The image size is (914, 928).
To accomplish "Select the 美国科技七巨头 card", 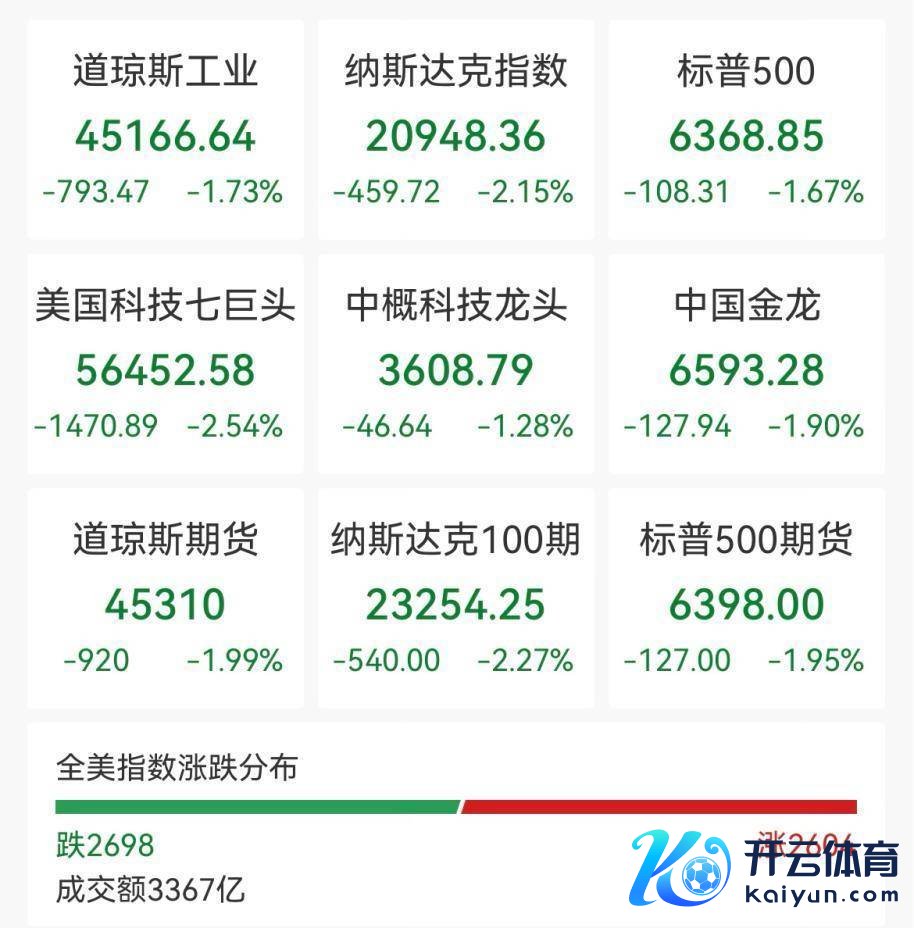I will click(165, 365).
